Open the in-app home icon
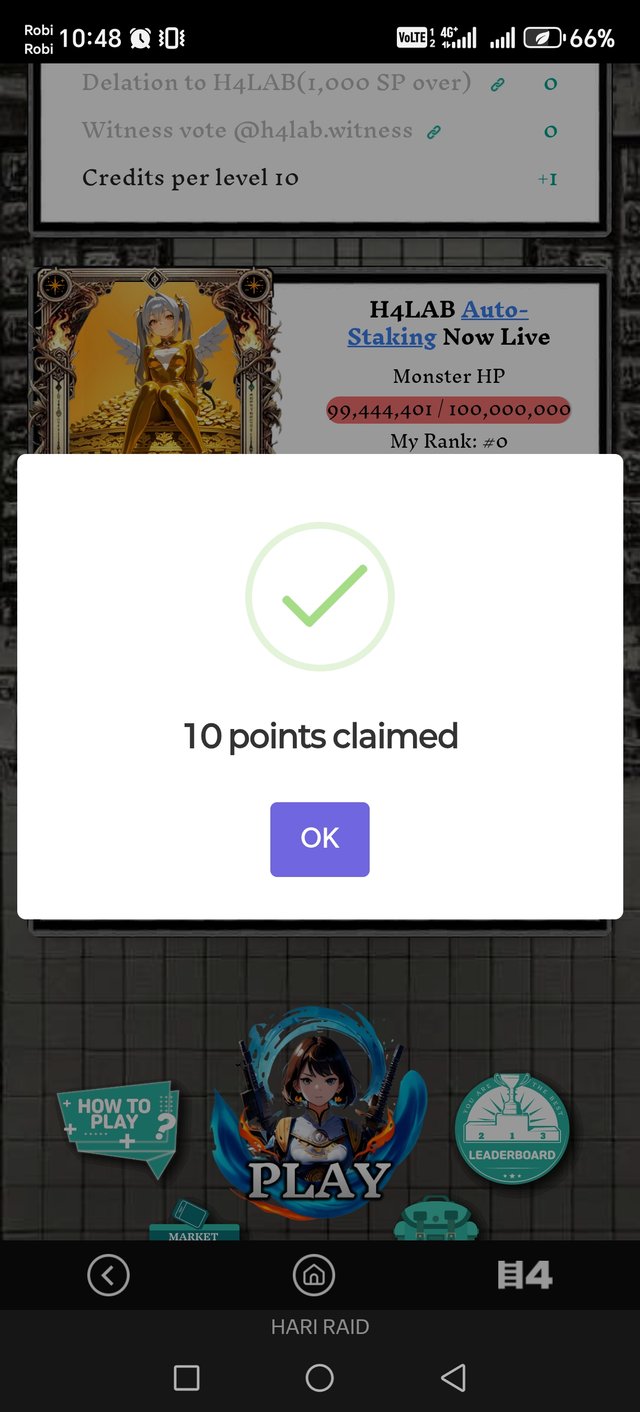The width and height of the screenshot is (640, 1412). click(314, 1275)
